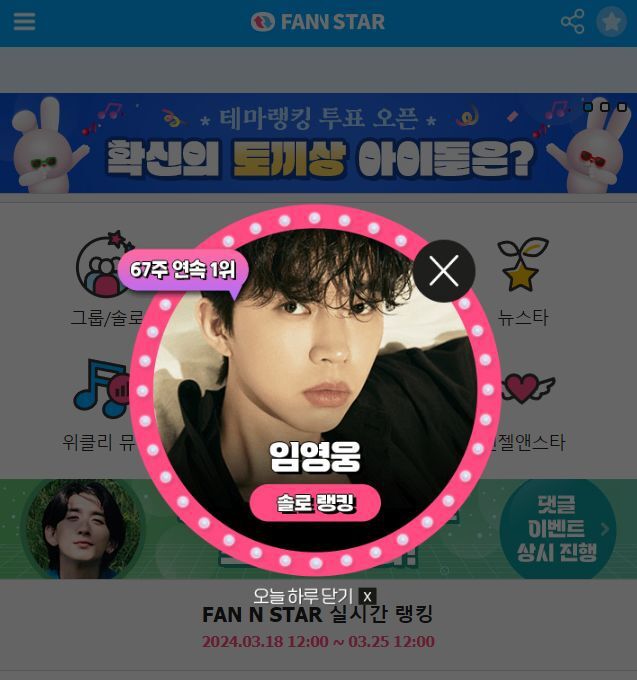The image size is (637, 680).
Task: Open the weekly music category
Action: click(x=100, y=400)
